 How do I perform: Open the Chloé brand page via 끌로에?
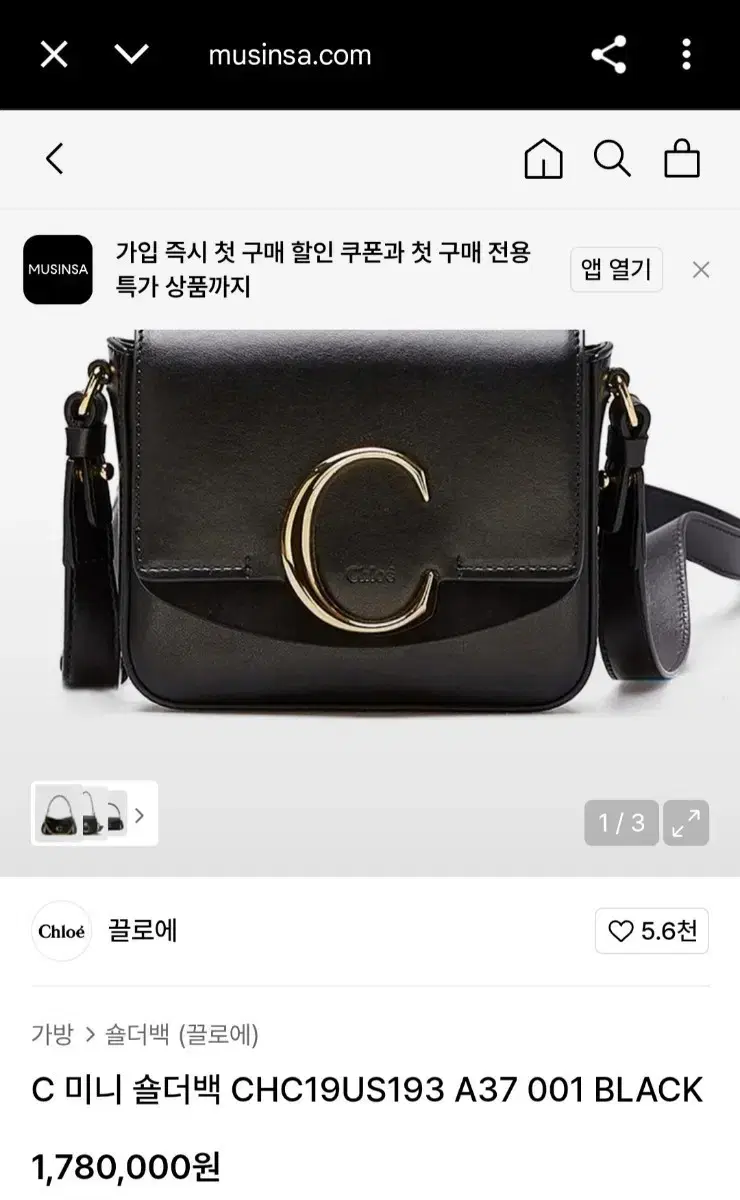coord(139,931)
